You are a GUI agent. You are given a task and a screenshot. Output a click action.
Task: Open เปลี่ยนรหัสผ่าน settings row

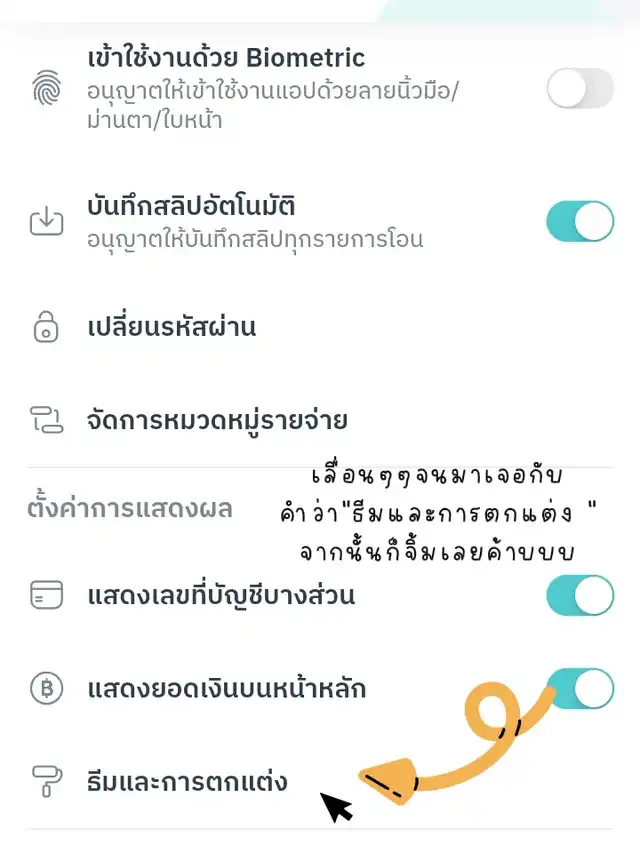pos(171,327)
